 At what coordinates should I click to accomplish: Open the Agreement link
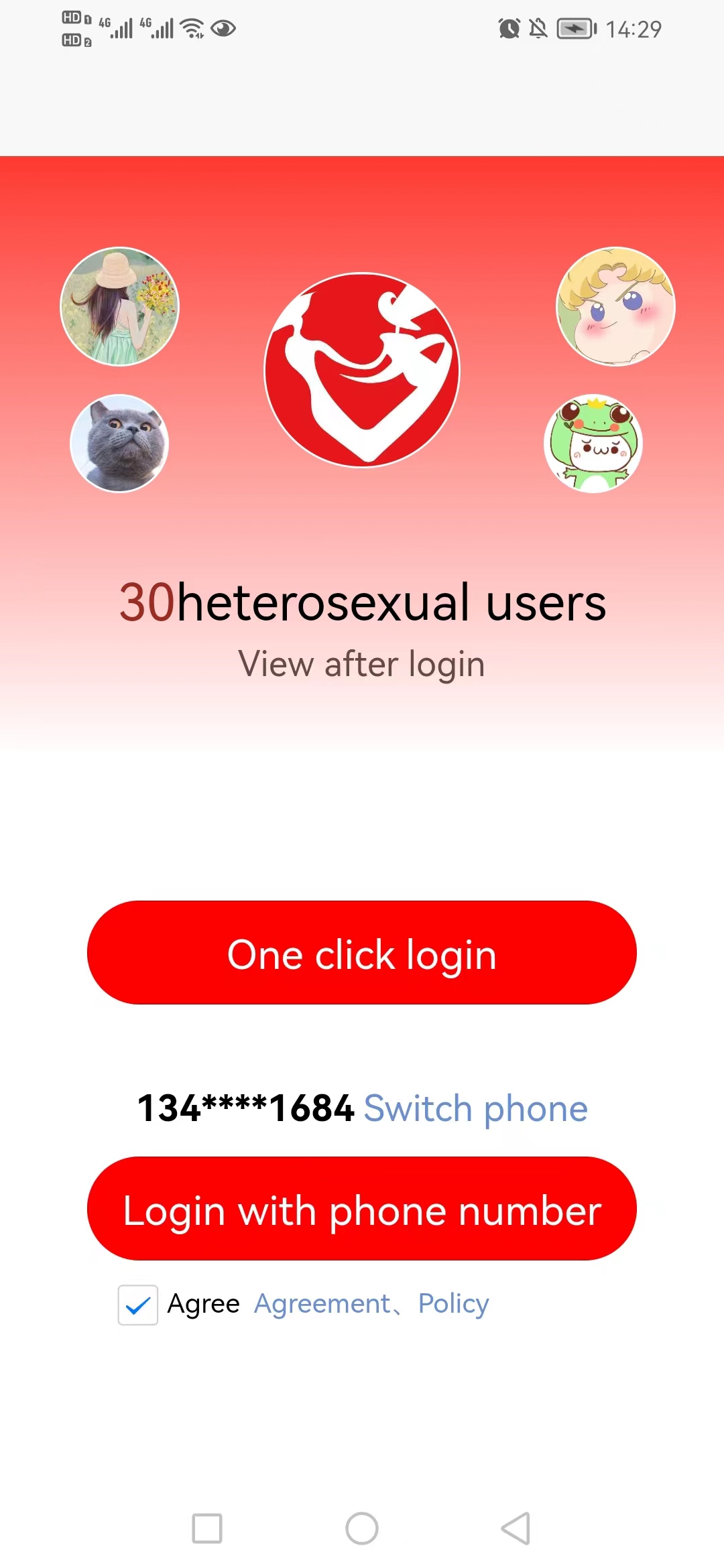[x=322, y=1304]
